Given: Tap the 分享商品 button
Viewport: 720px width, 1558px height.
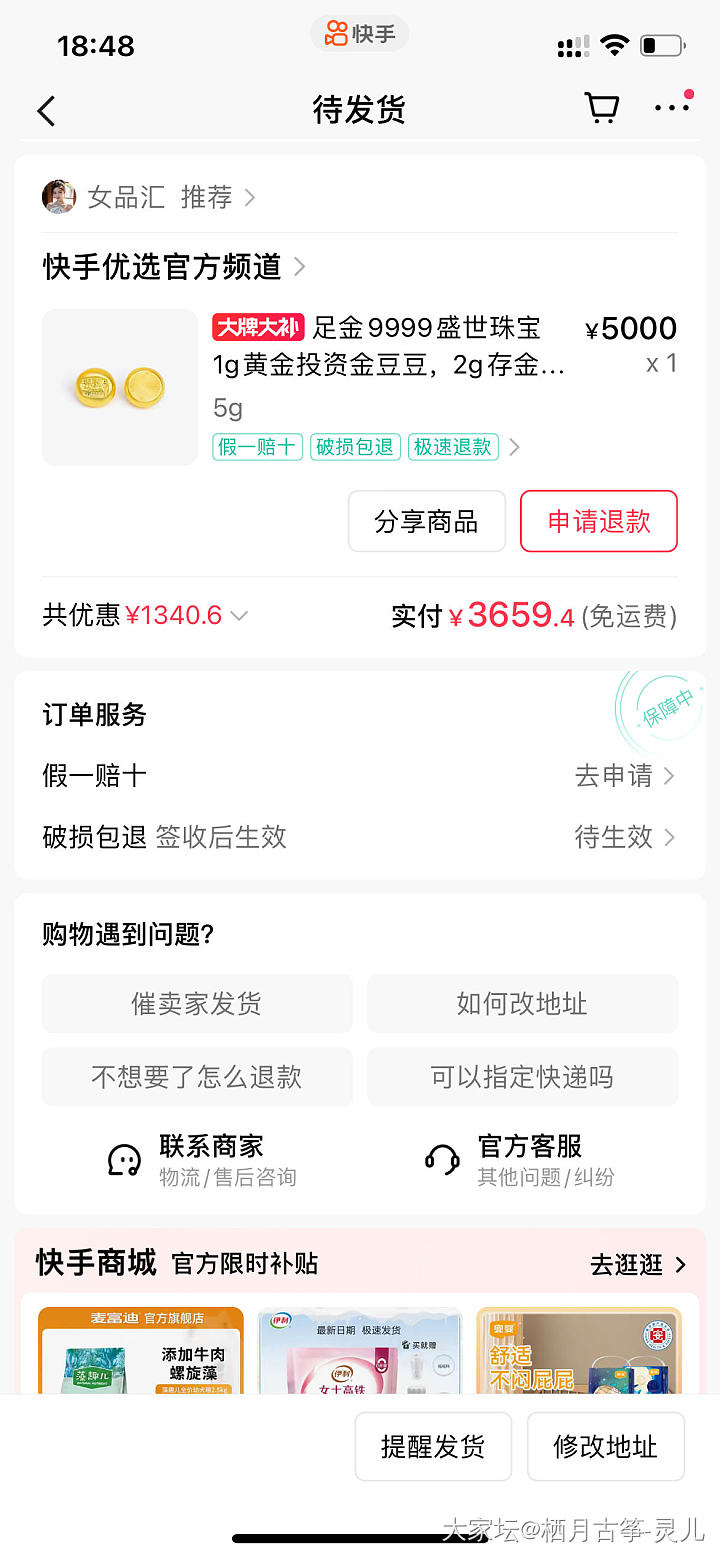Looking at the screenshot, I should click(426, 521).
